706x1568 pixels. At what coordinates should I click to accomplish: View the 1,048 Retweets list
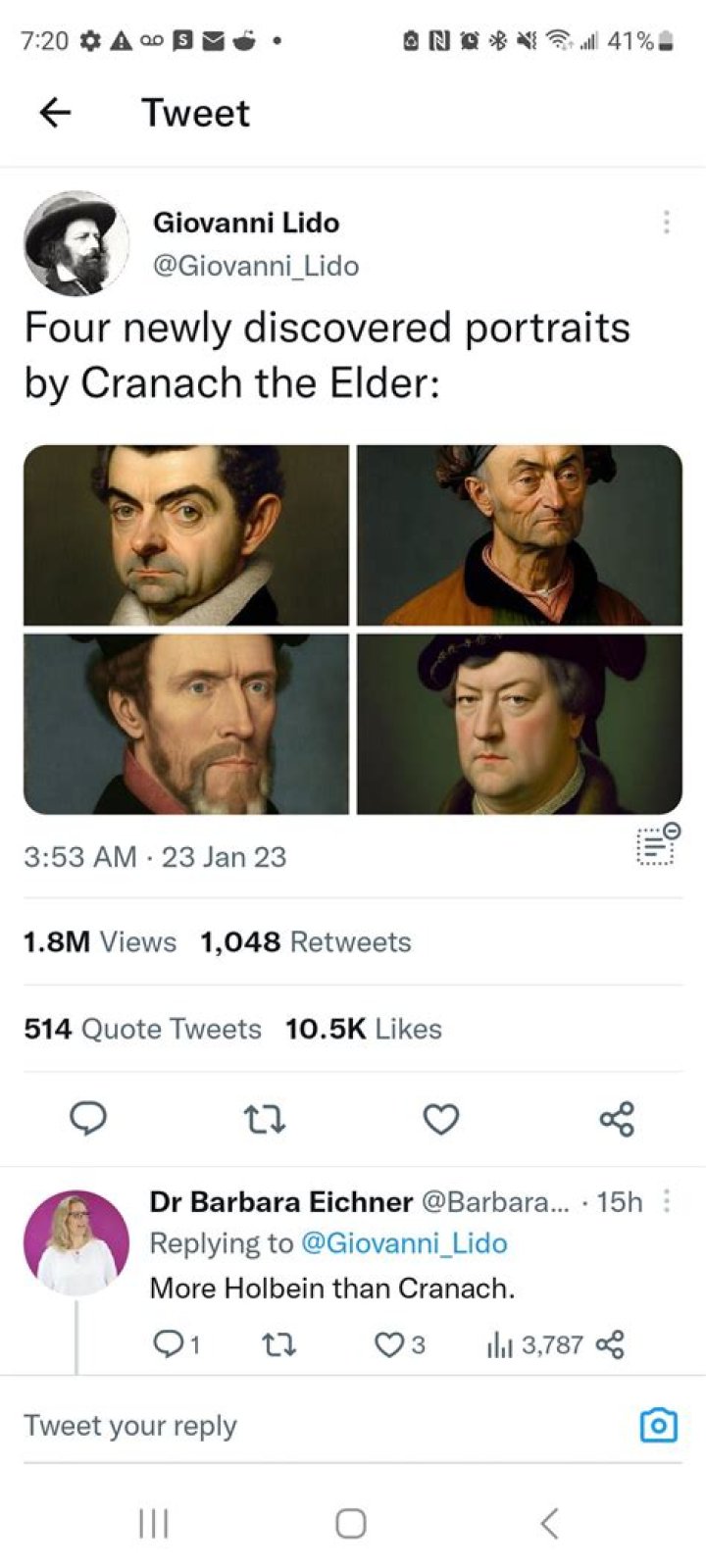[305, 942]
